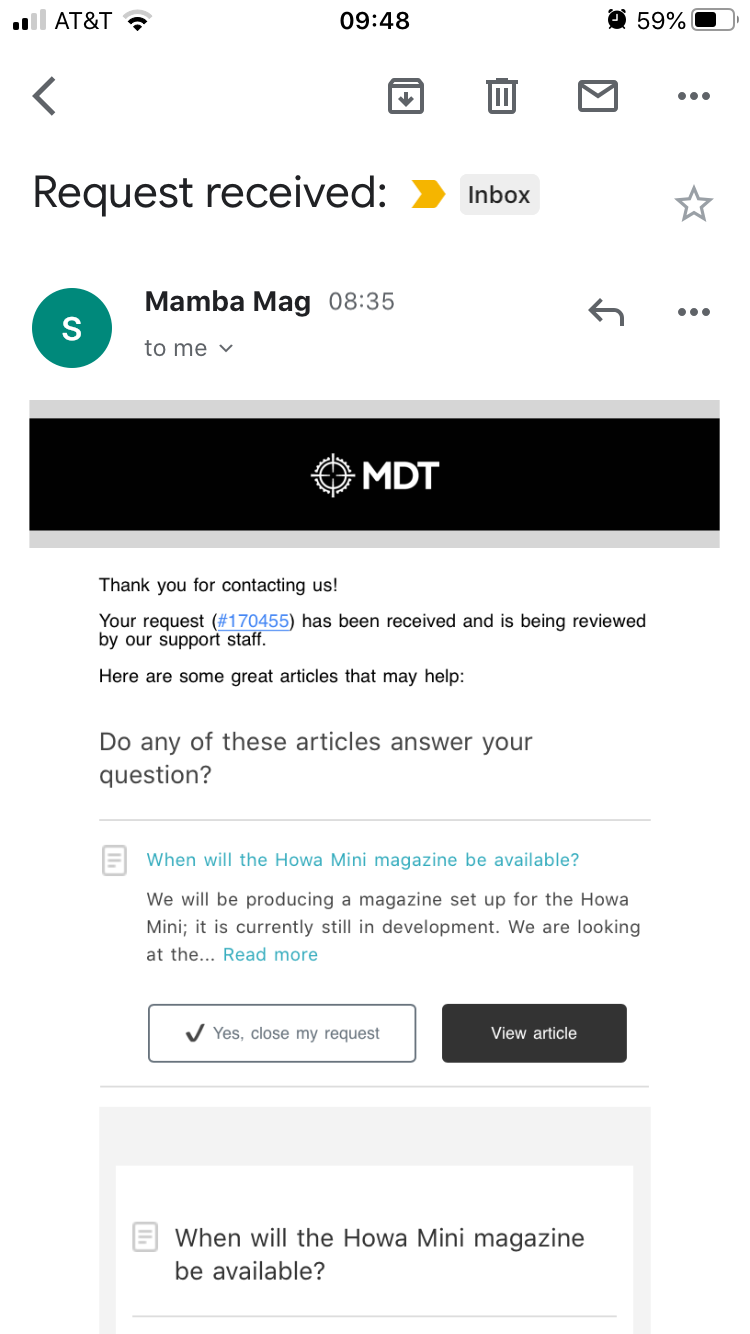Select Yes, close my request

click(x=282, y=1033)
